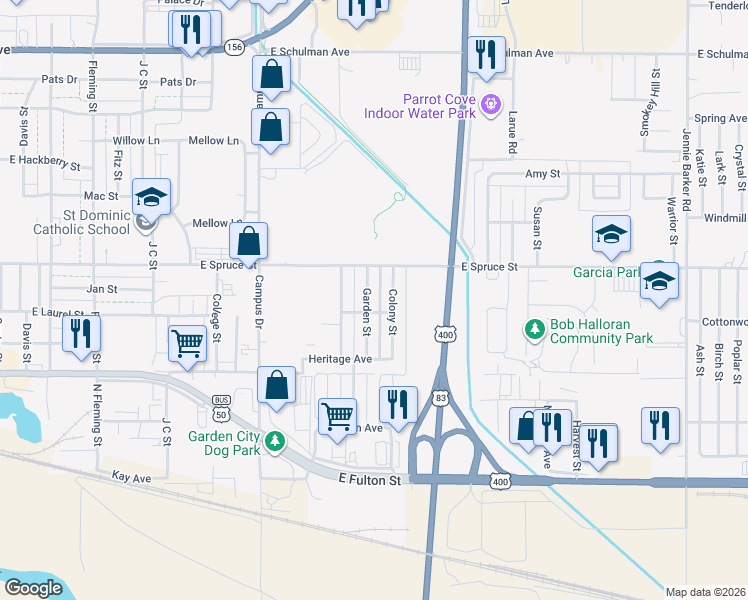
Task: Select the shopping cart pin near College St
Action: point(188,343)
